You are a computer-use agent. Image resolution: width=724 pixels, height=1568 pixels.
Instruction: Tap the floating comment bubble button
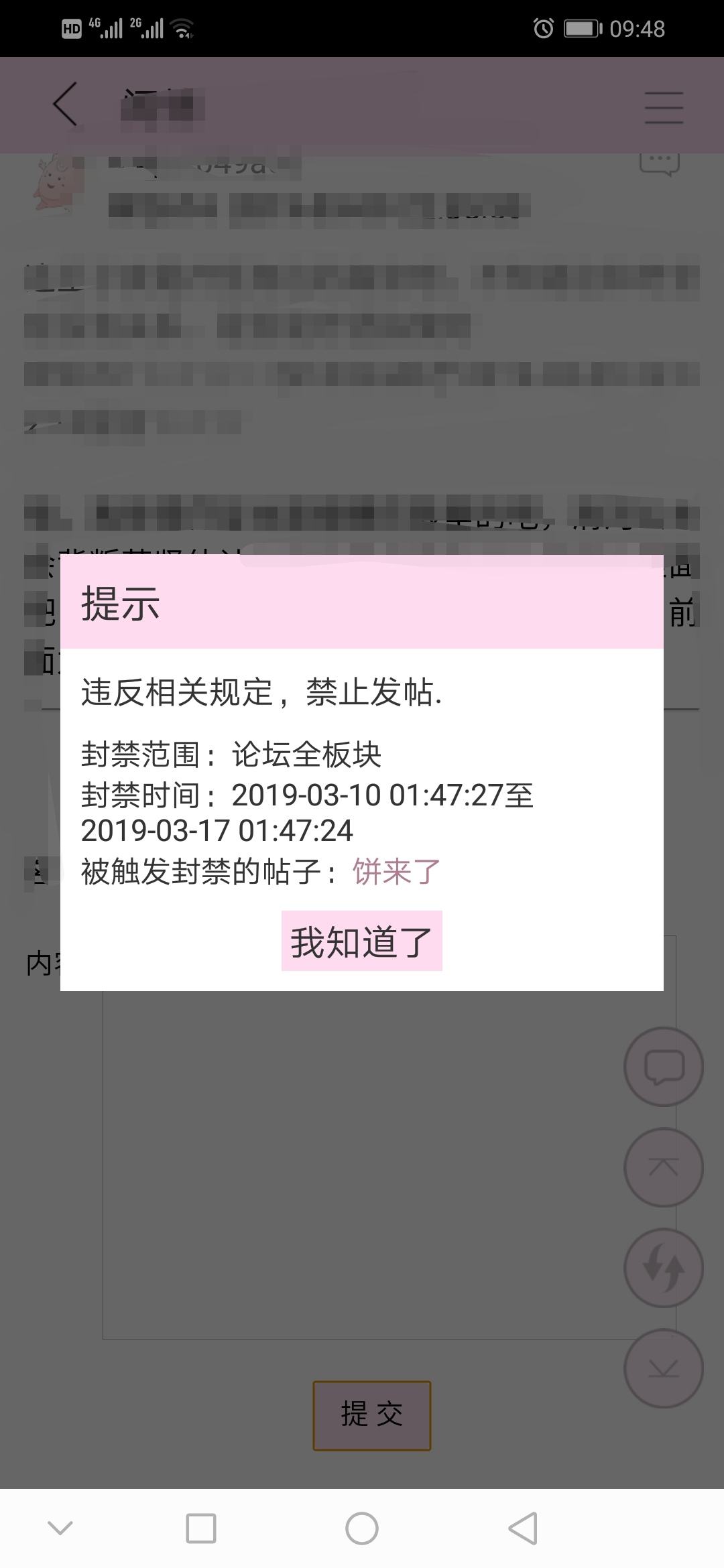[x=664, y=1067]
